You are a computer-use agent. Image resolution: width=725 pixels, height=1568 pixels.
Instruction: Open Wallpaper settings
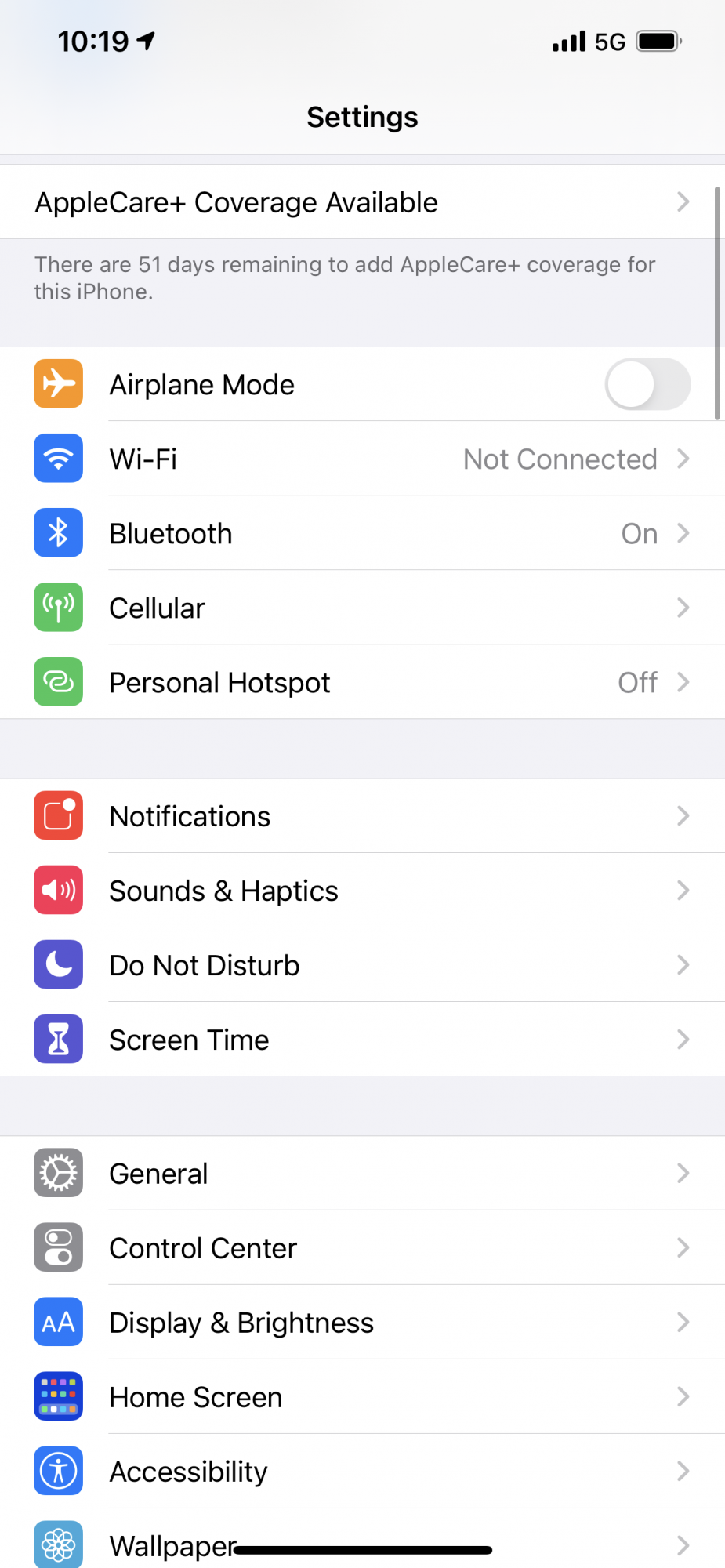(x=362, y=1539)
